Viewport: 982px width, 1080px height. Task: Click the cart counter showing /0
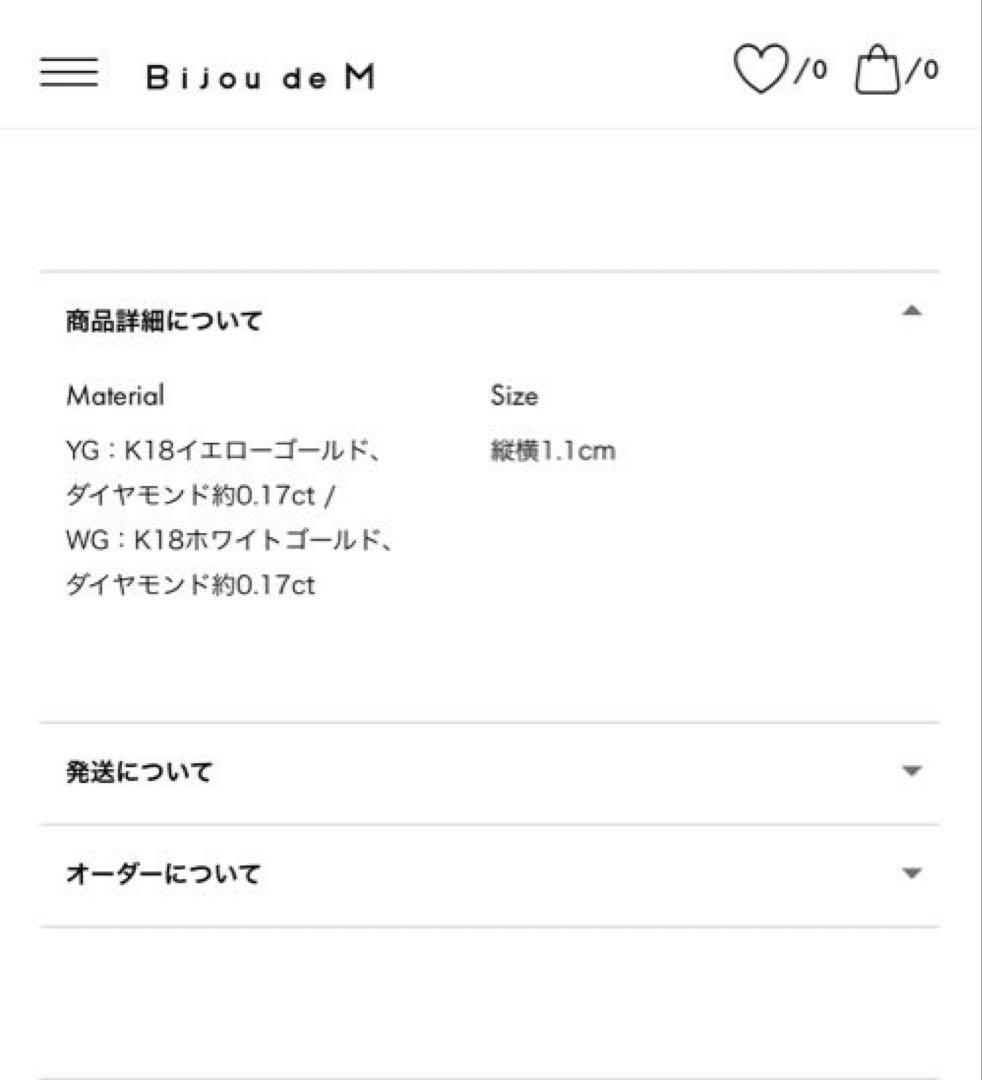pyautogui.click(x=923, y=71)
